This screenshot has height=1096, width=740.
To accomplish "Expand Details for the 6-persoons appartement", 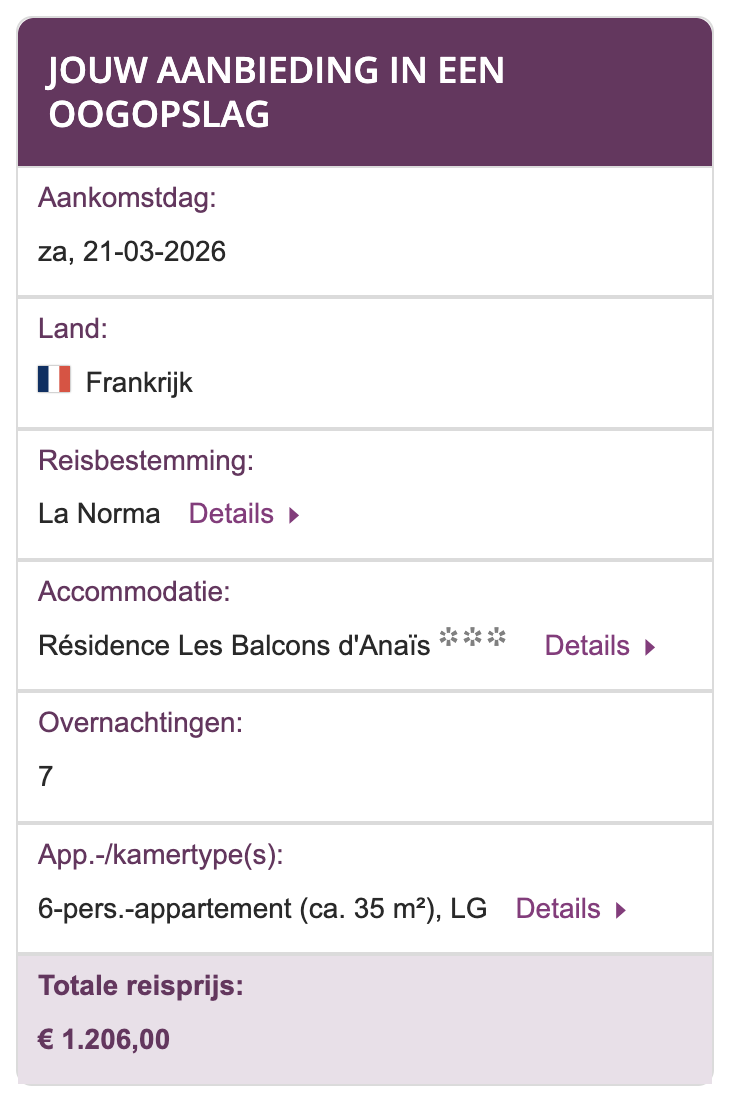I will coord(558,910).
